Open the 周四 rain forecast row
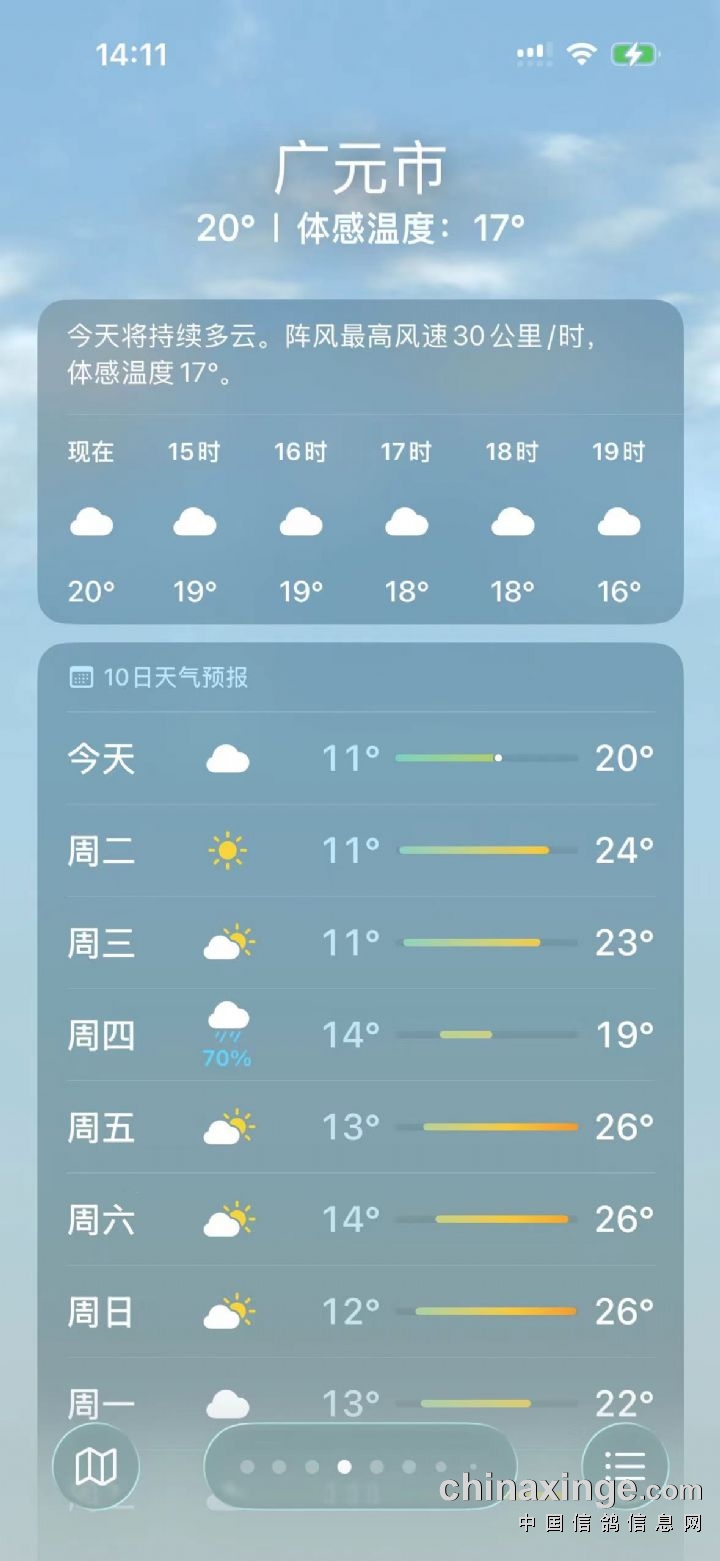The height and width of the screenshot is (1561, 720). 360,1035
